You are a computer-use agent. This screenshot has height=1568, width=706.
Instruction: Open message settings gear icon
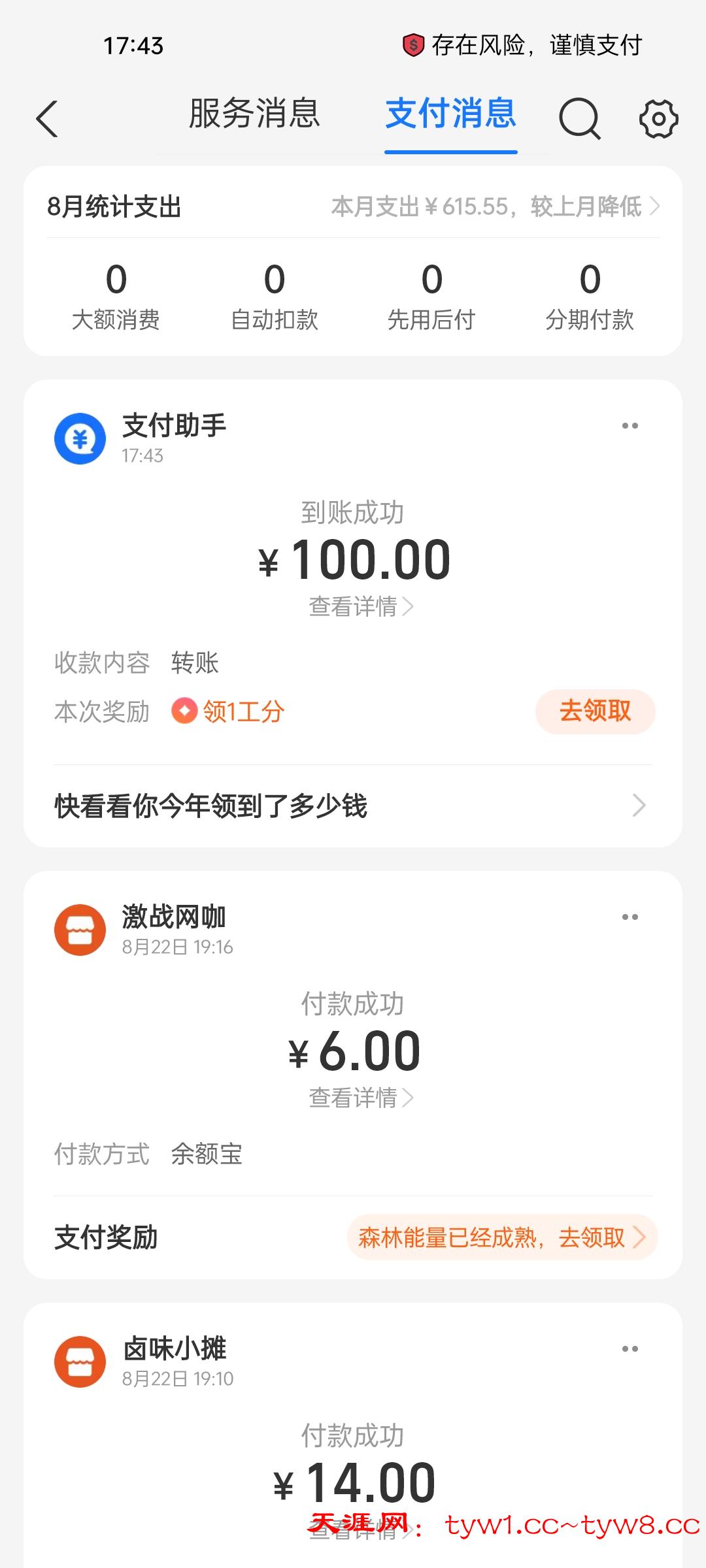pyautogui.click(x=658, y=119)
